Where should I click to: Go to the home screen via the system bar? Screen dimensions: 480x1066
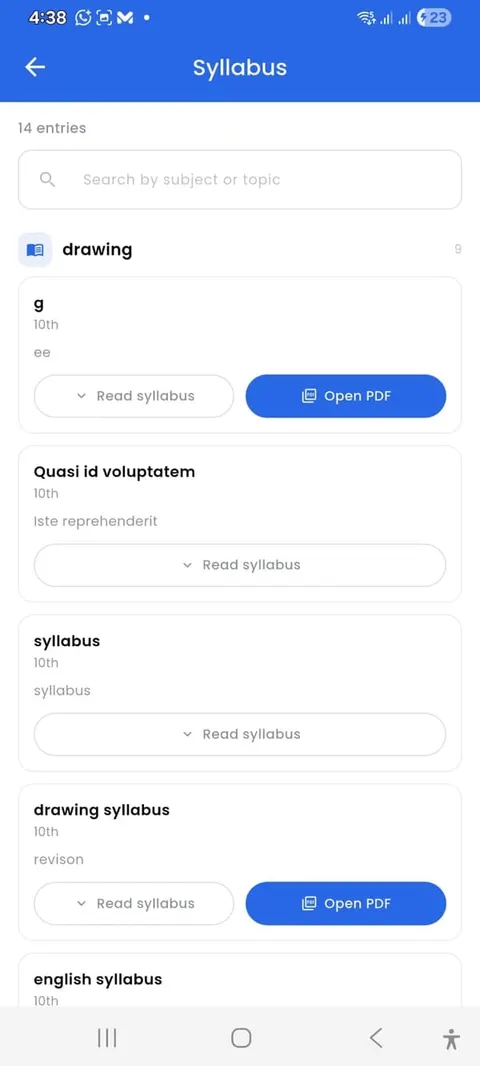coord(241,1037)
